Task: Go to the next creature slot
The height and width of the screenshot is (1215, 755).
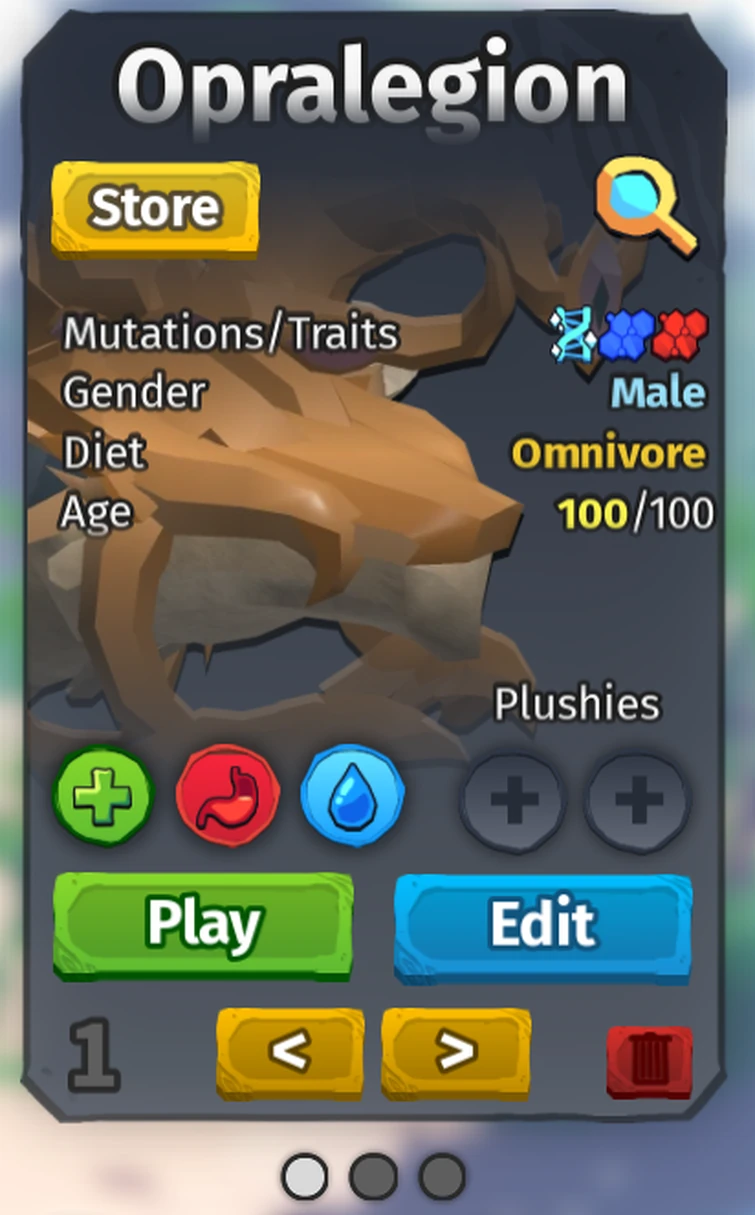Action: tap(456, 1052)
